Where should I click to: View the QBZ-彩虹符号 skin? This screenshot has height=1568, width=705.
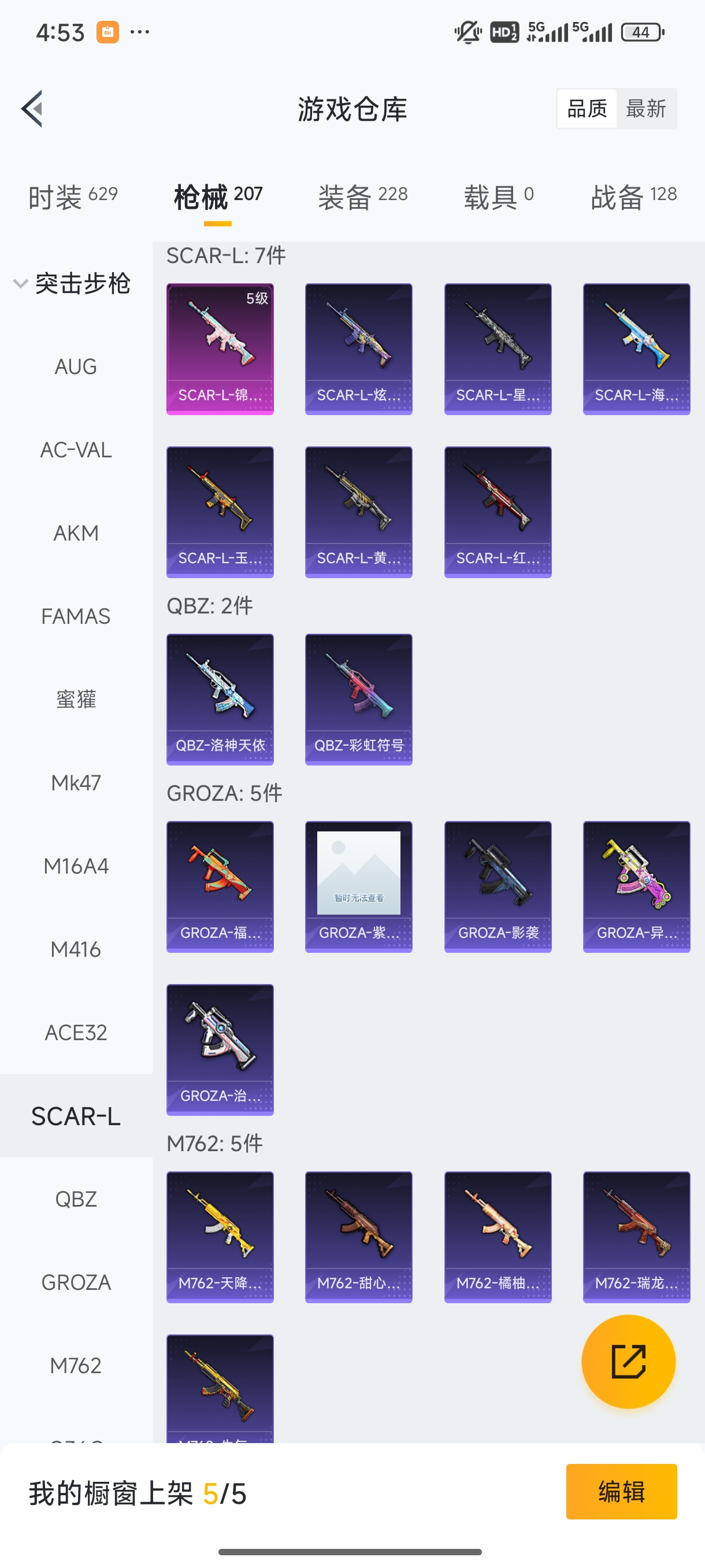click(x=358, y=699)
